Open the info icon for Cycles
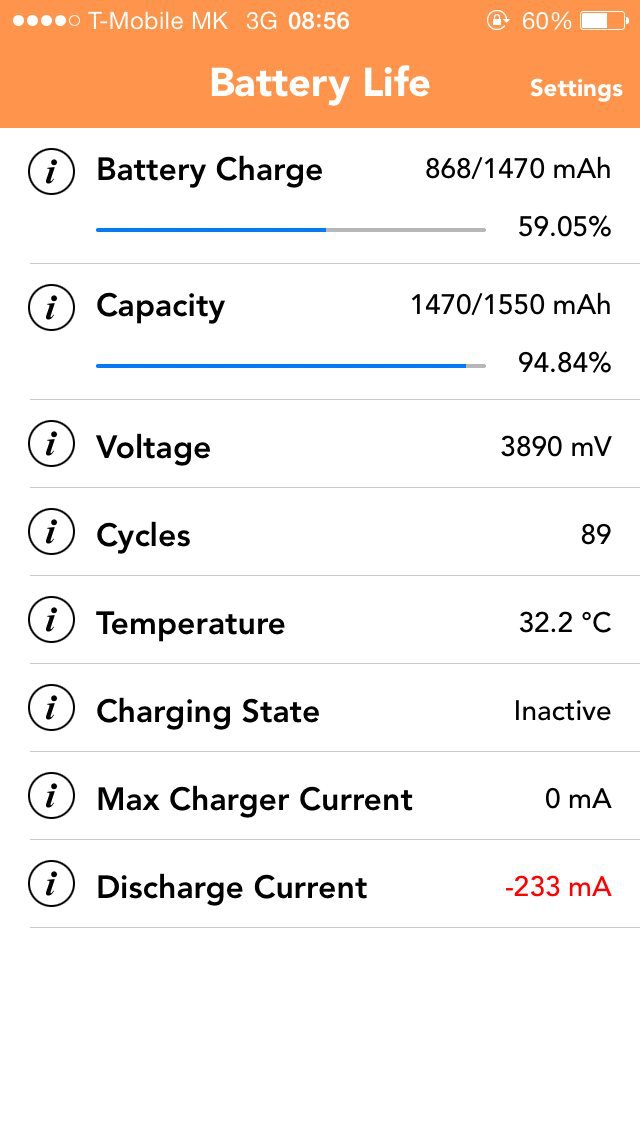The width and height of the screenshot is (640, 1136). click(x=52, y=534)
